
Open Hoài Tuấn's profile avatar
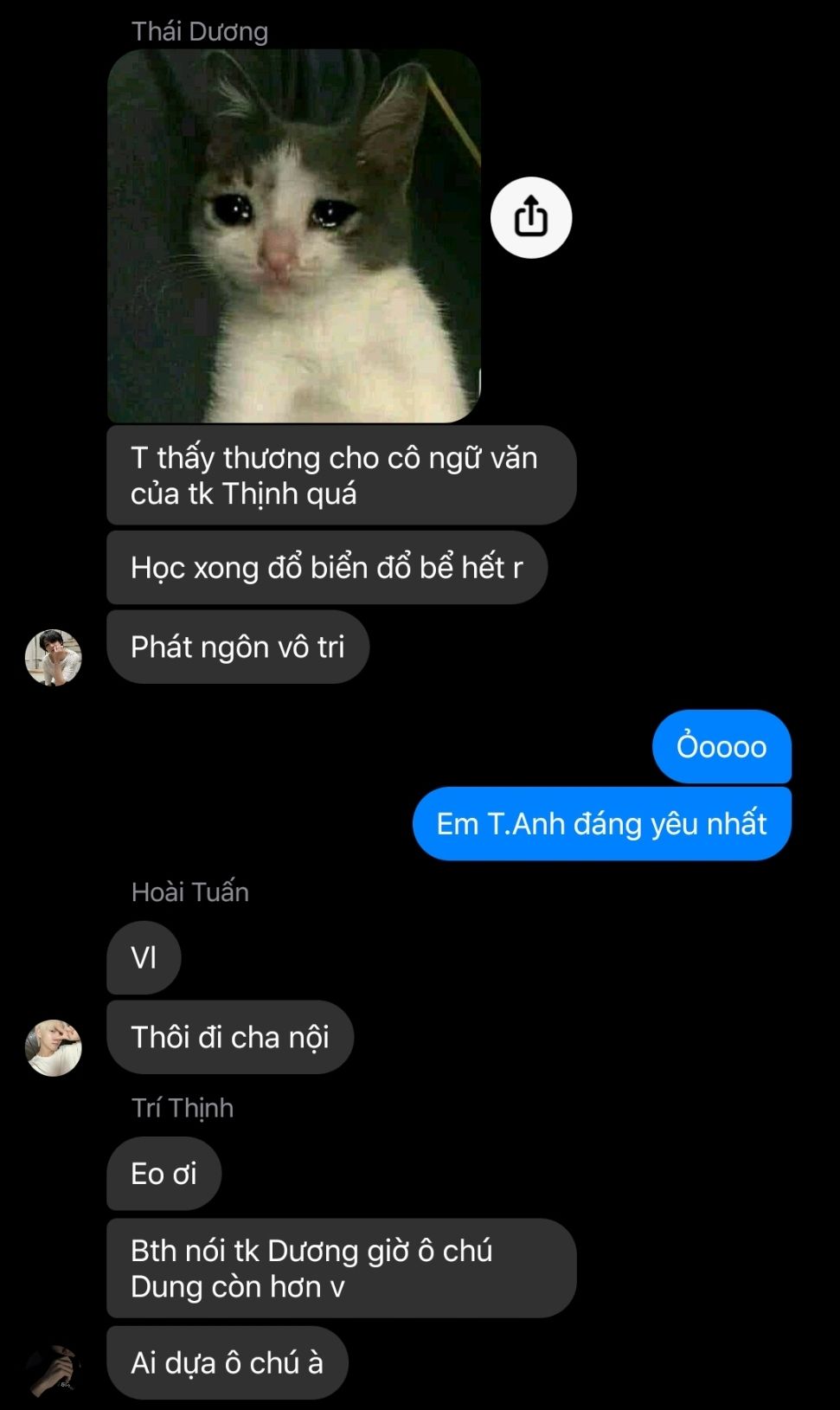(x=54, y=1047)
